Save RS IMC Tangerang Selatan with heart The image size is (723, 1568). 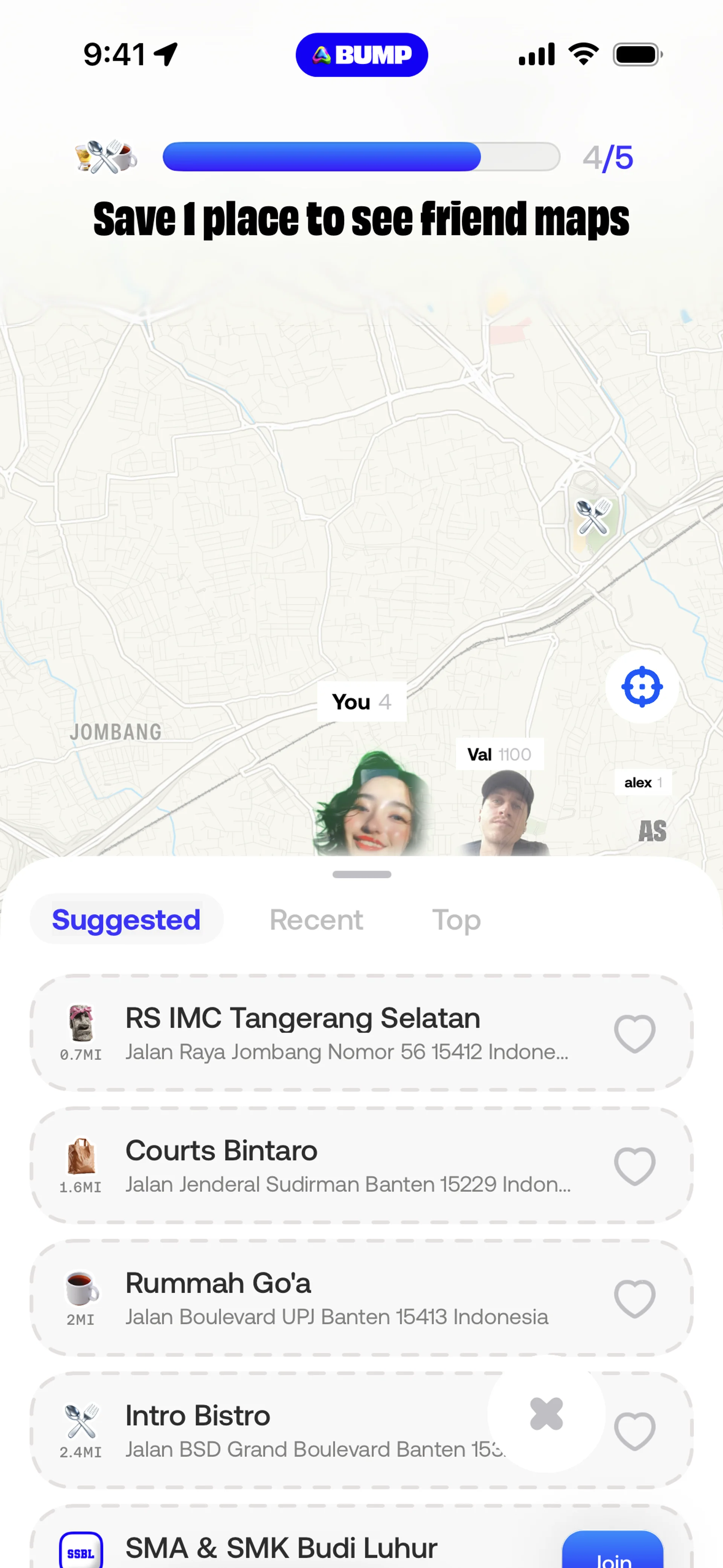point(634,1033)
